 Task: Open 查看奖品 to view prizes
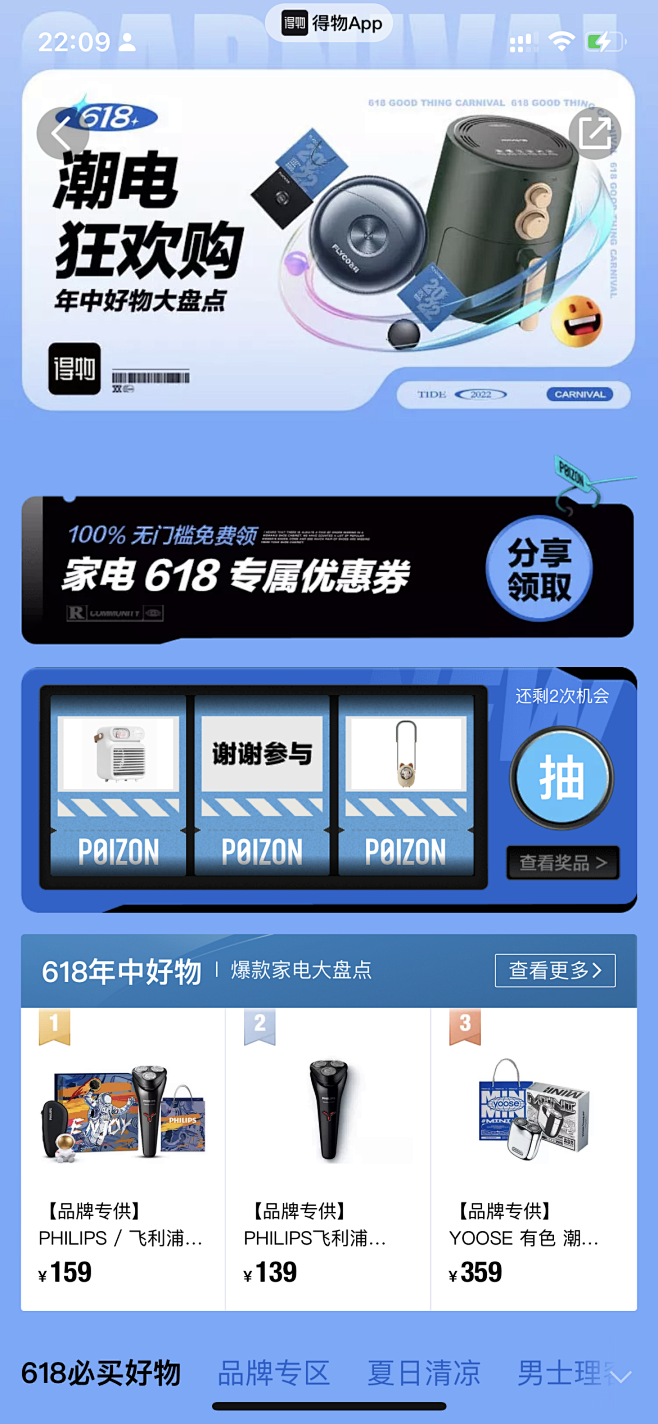point(562,862)
